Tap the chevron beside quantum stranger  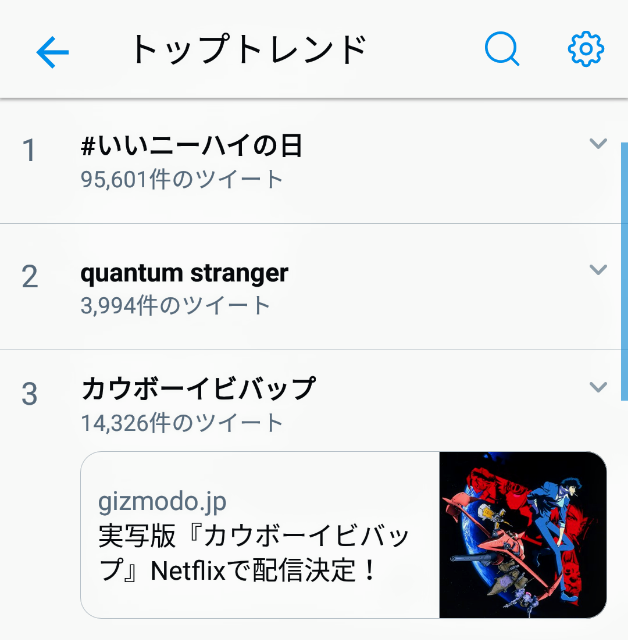tap(598, 270)
